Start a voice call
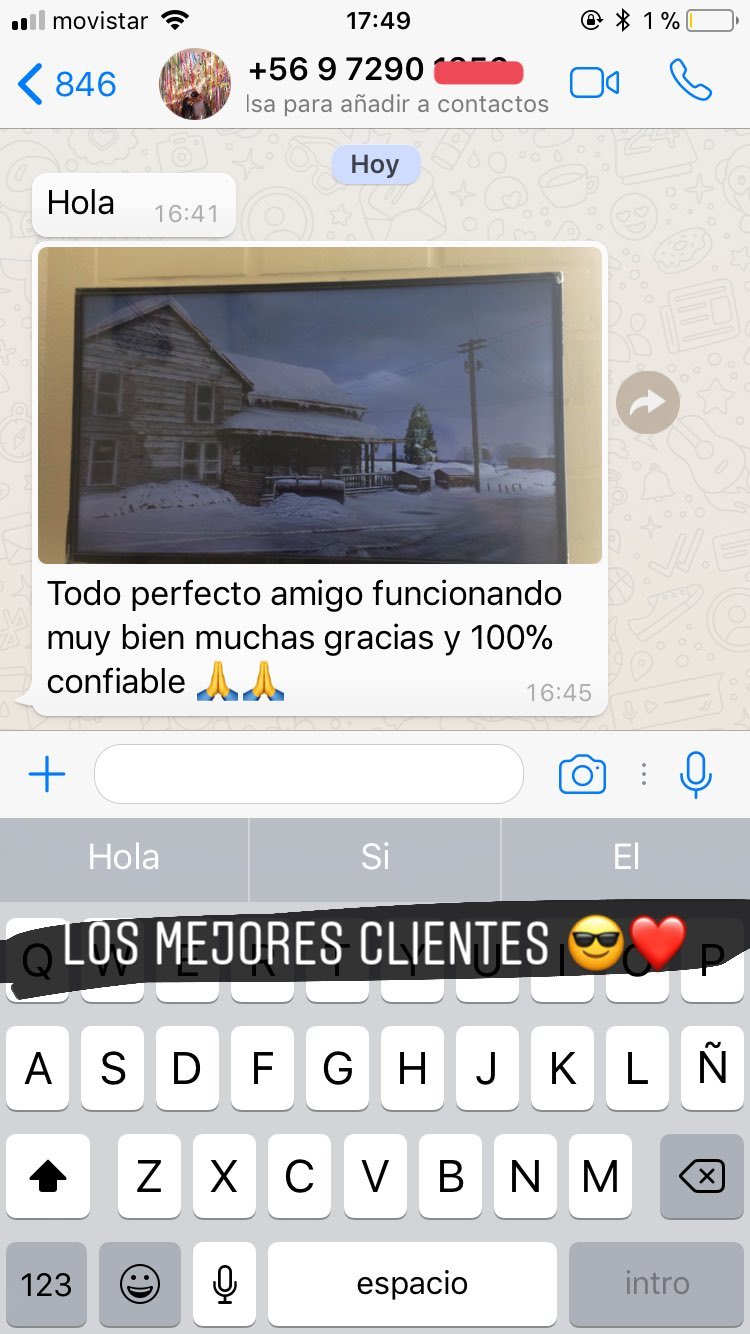The image size is (750, 1334). point(690,81)
